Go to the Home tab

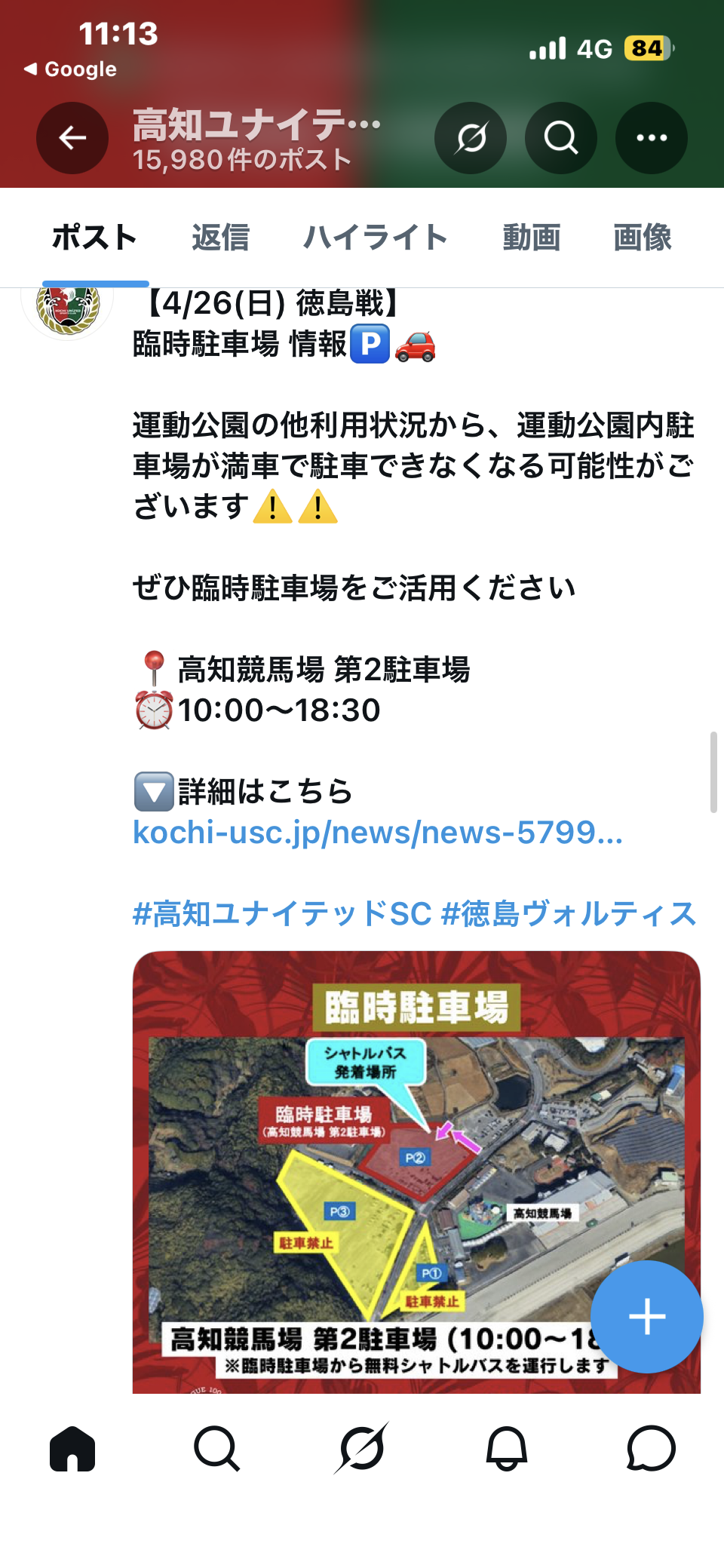pos(72,1448)
